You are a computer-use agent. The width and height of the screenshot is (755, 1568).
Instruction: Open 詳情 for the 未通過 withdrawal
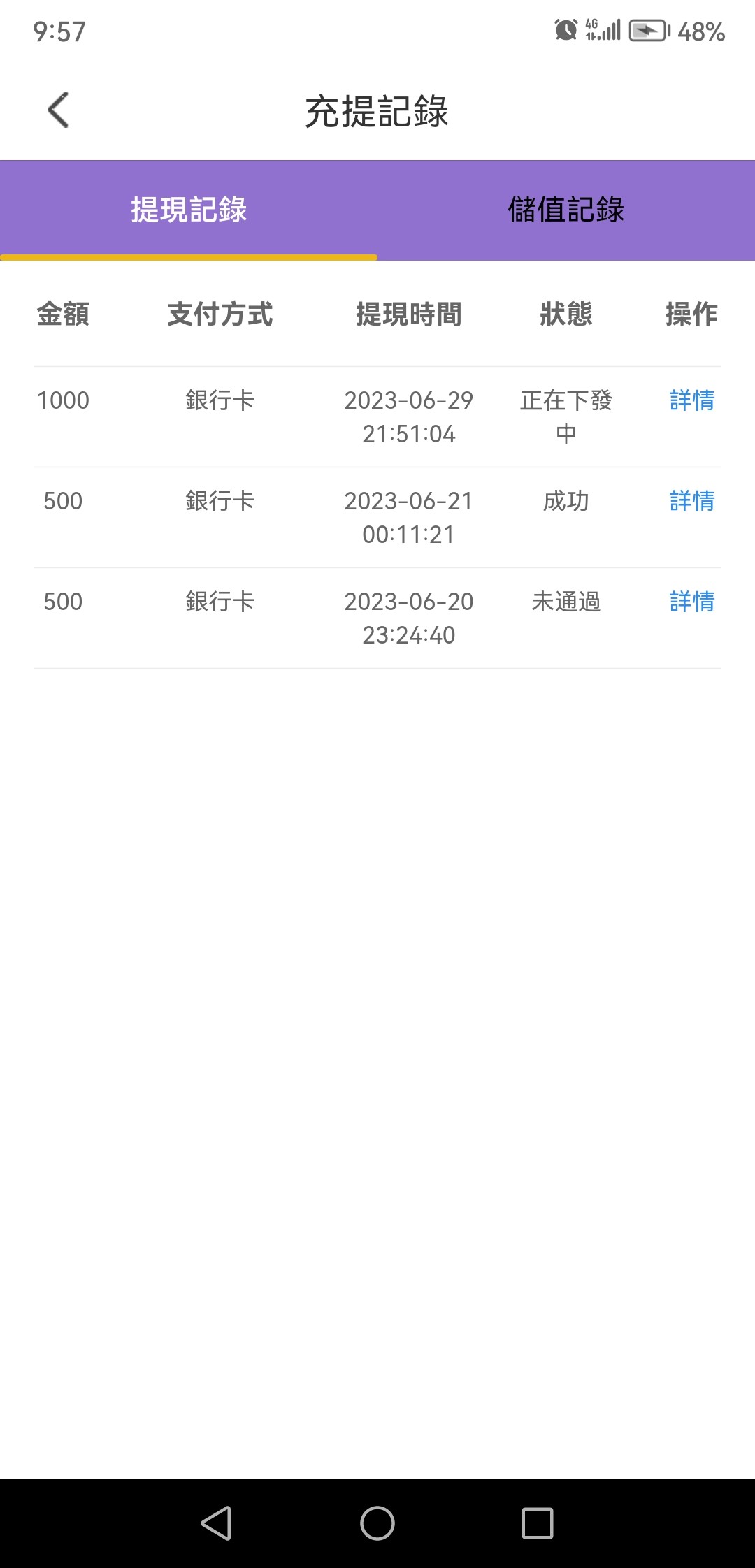coord(691,602)
